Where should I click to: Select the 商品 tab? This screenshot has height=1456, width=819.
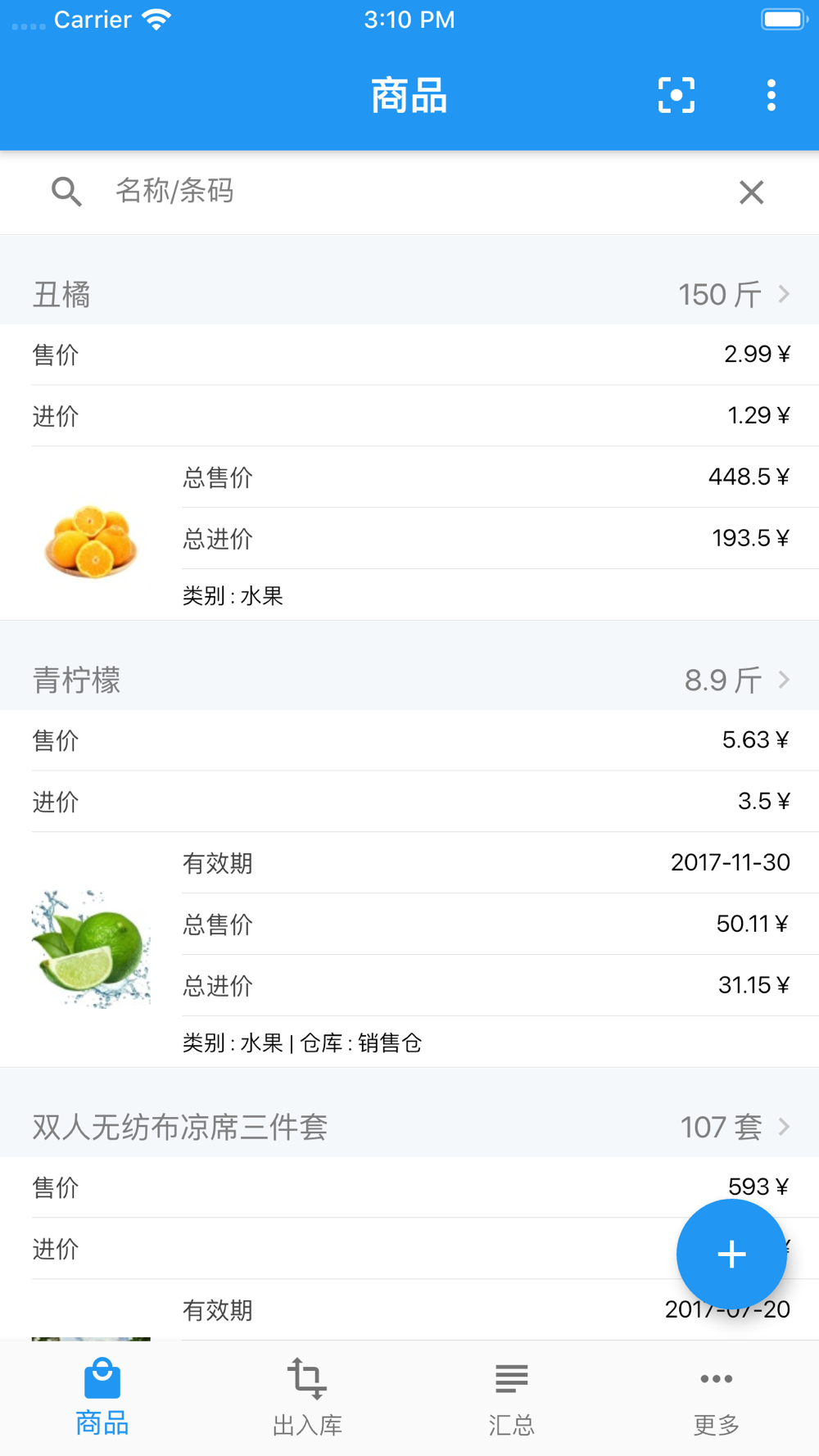(102, 1397)
